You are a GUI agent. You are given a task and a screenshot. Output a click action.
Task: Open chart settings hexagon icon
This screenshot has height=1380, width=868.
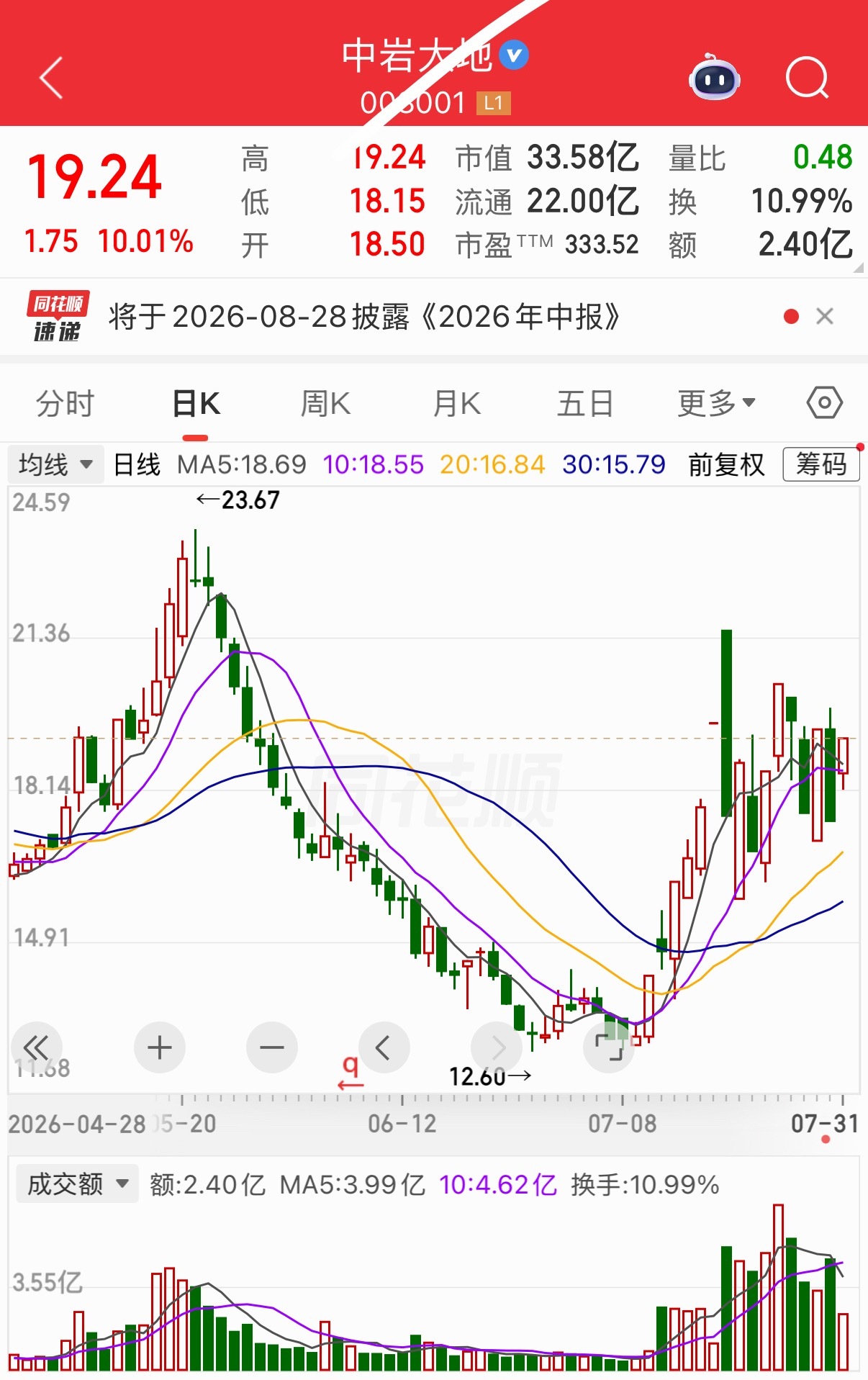[x=825, y=402]
